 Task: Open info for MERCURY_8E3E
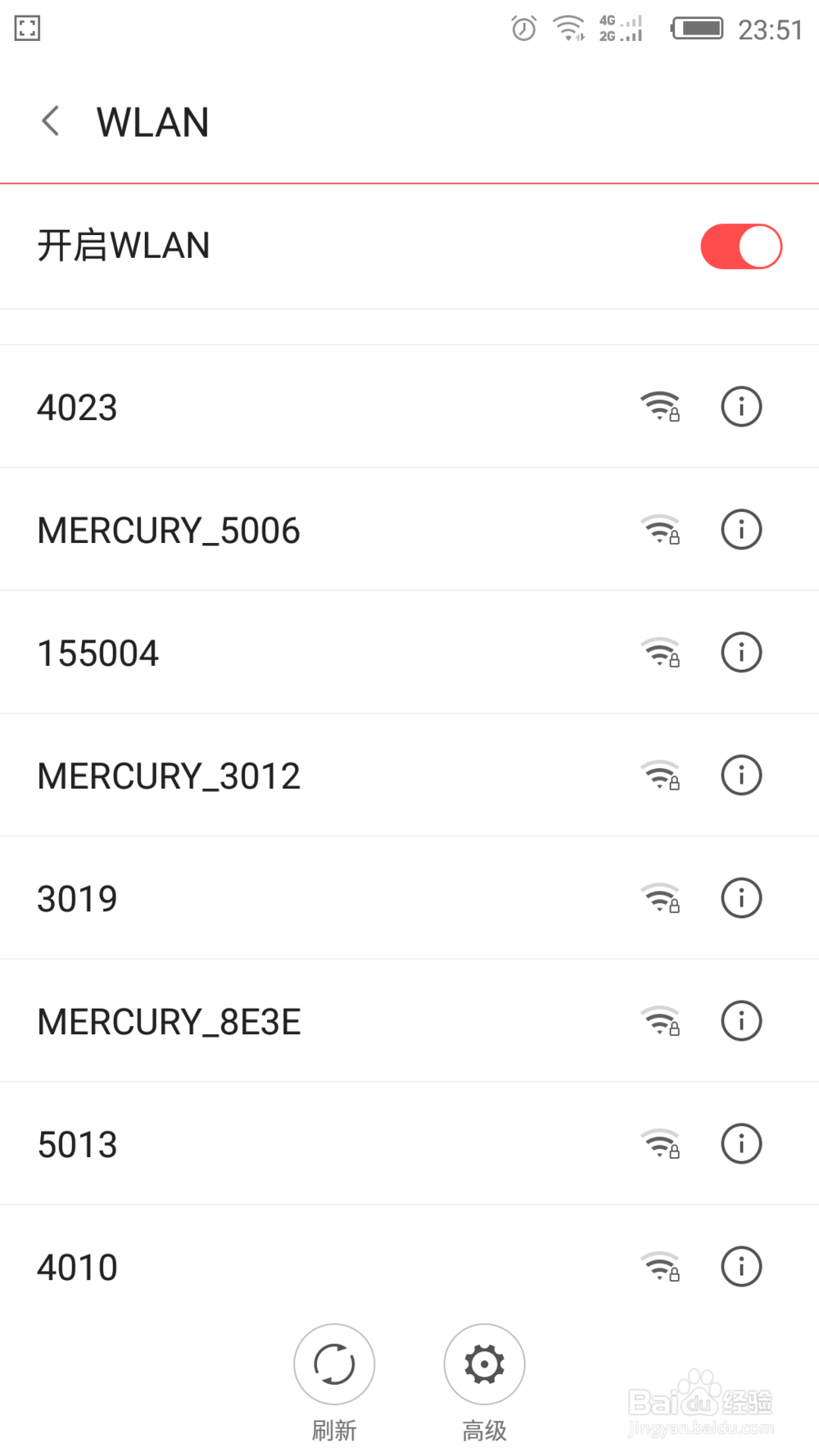(741, 1020)
